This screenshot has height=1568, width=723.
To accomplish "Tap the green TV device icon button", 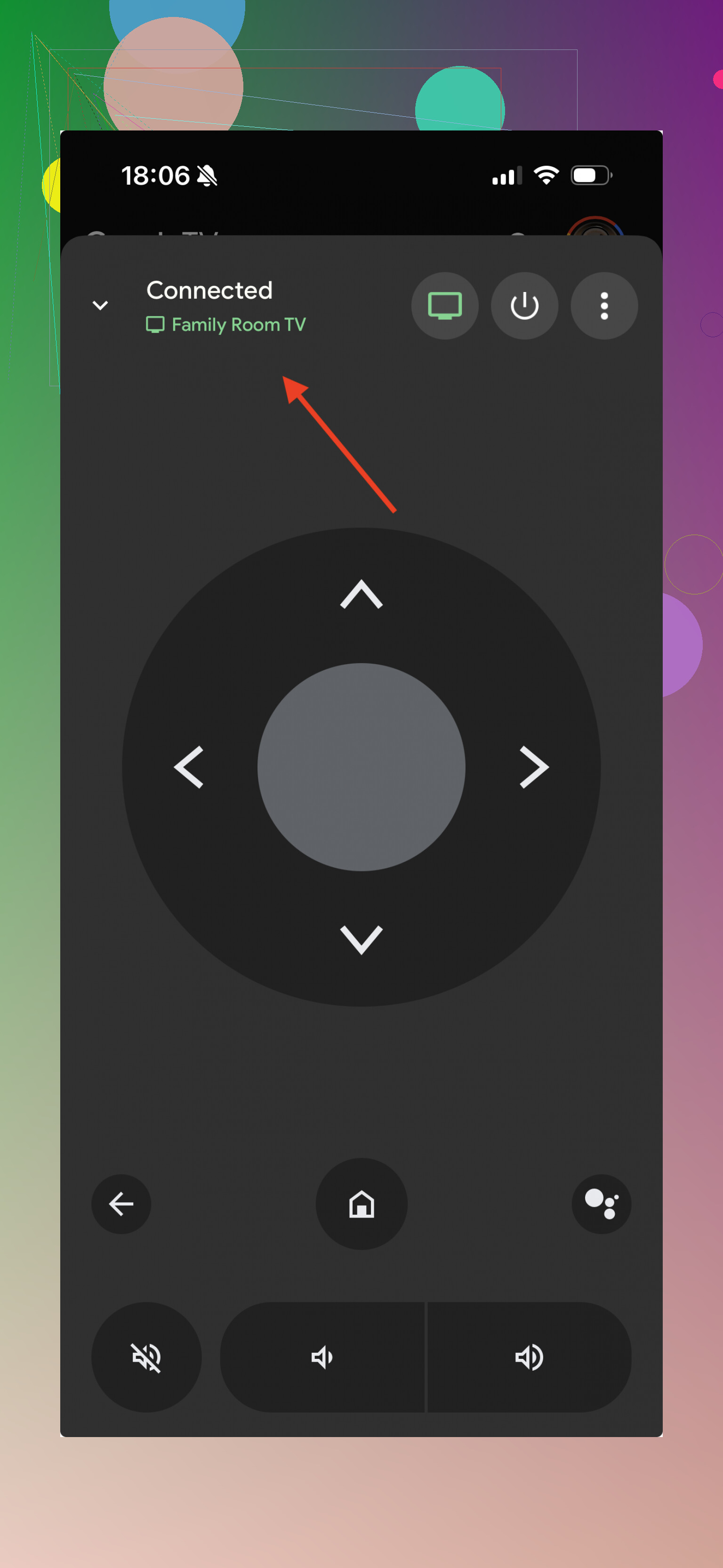I will [x=444, y=306].
